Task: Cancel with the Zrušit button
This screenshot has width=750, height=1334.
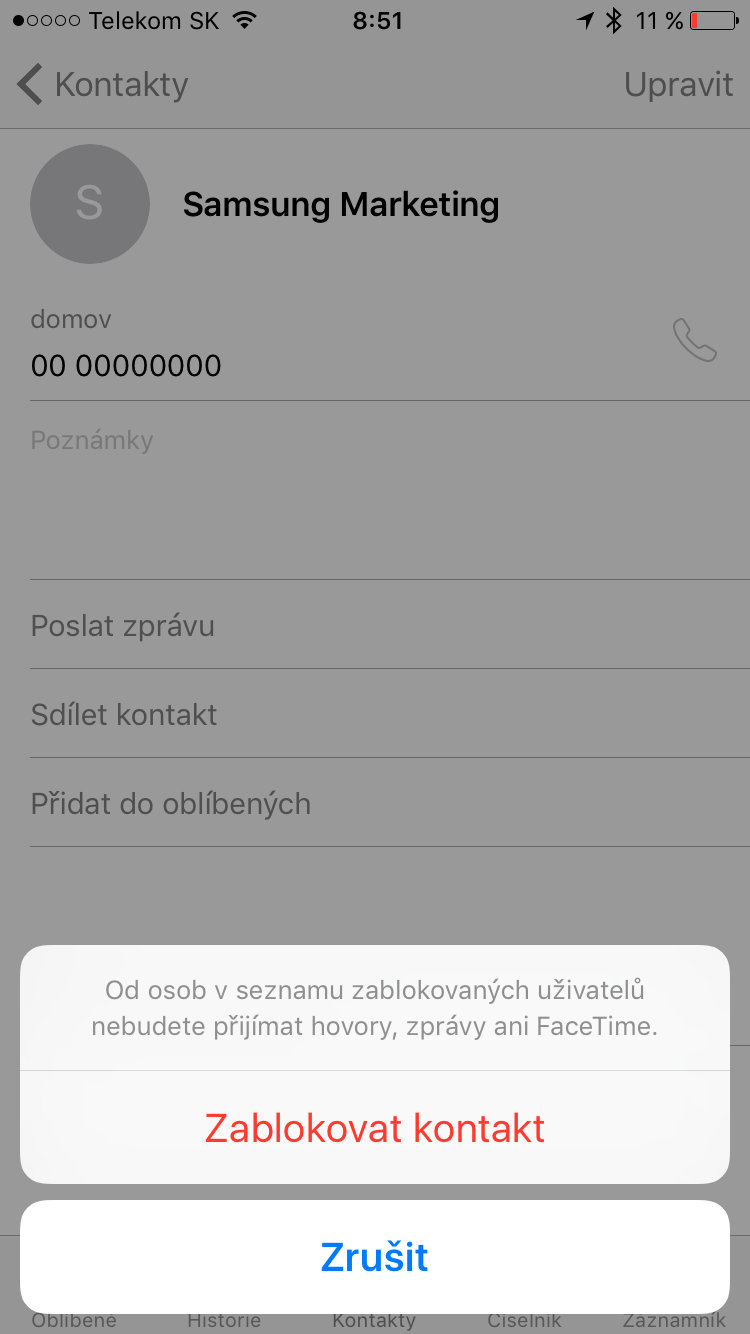Action: coord(375,1256)
